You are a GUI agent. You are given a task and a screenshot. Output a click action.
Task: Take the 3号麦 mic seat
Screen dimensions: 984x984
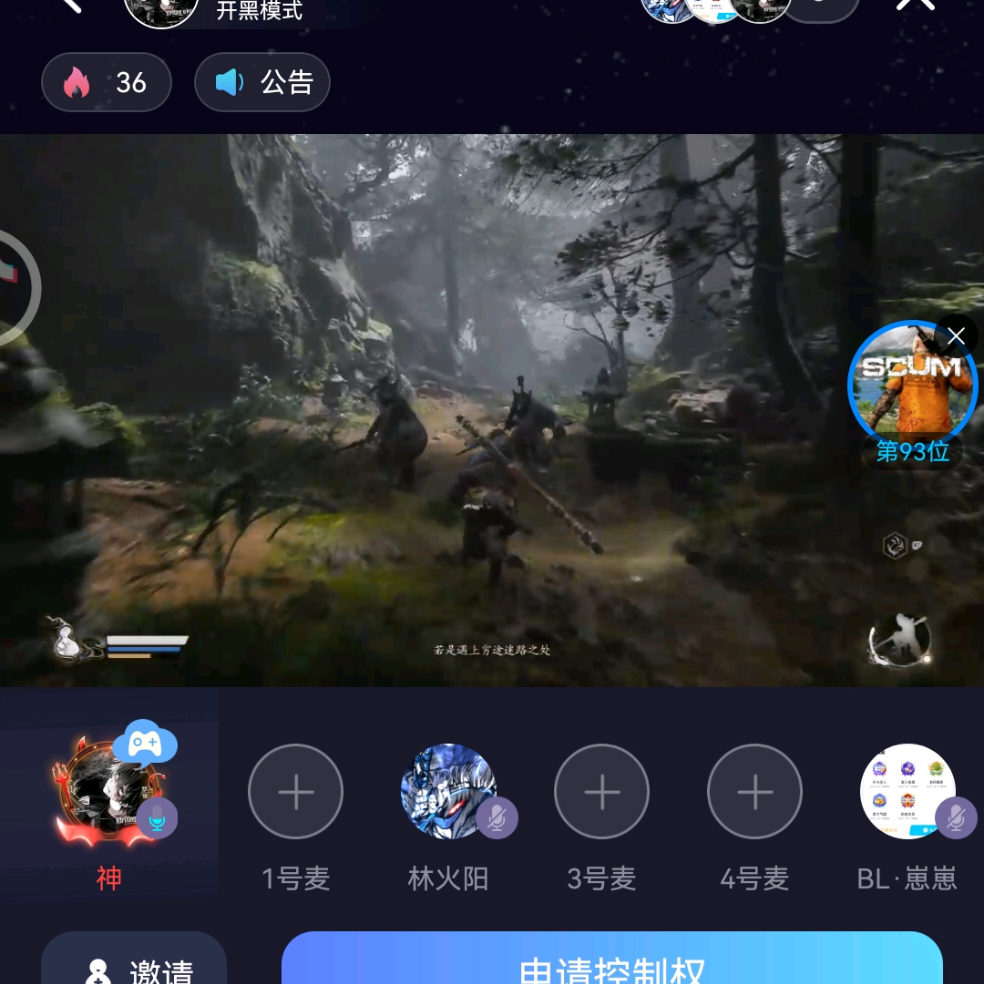(601, 792)
